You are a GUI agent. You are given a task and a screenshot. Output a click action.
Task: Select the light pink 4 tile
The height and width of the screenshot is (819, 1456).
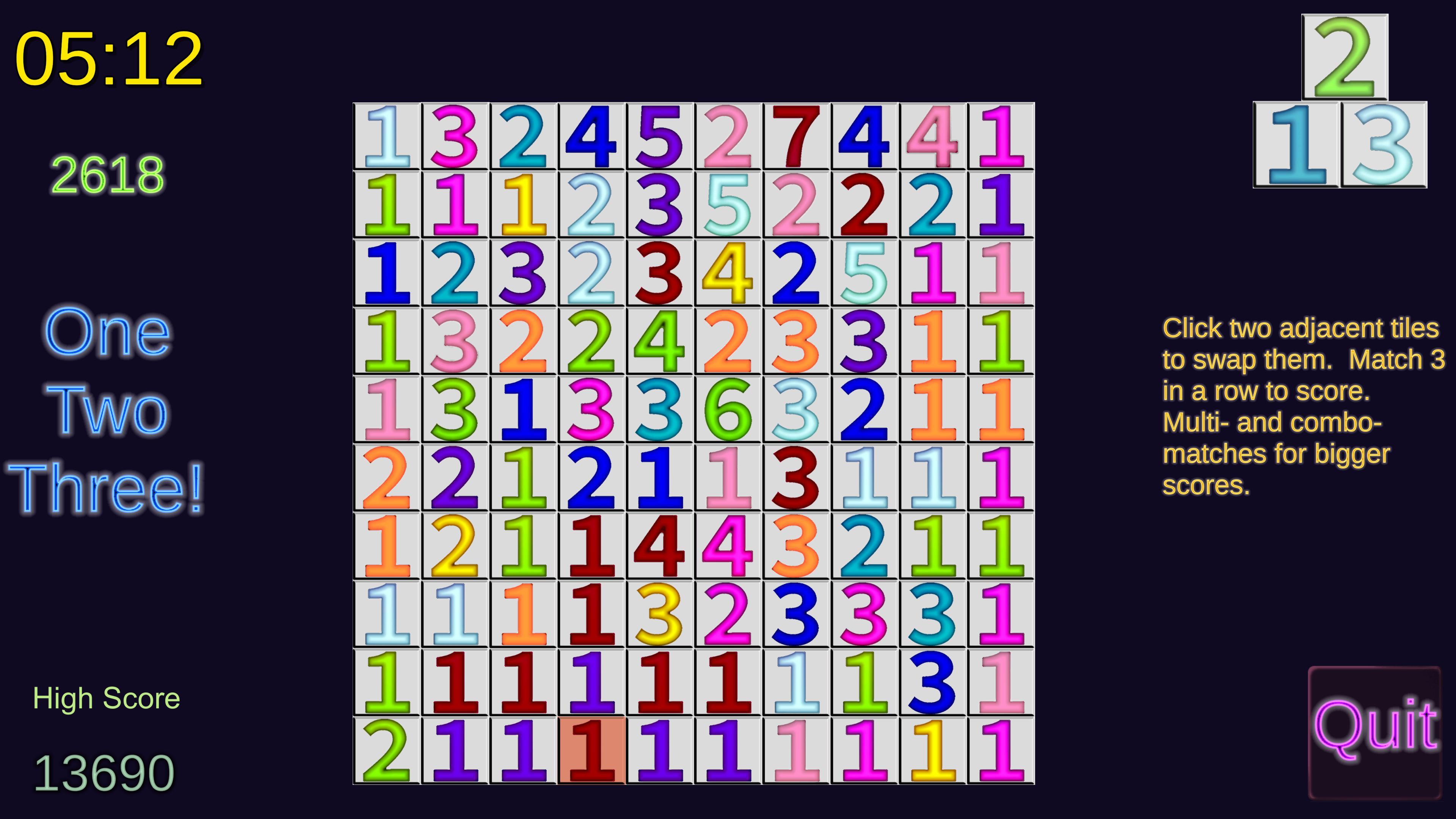[932, 136]
